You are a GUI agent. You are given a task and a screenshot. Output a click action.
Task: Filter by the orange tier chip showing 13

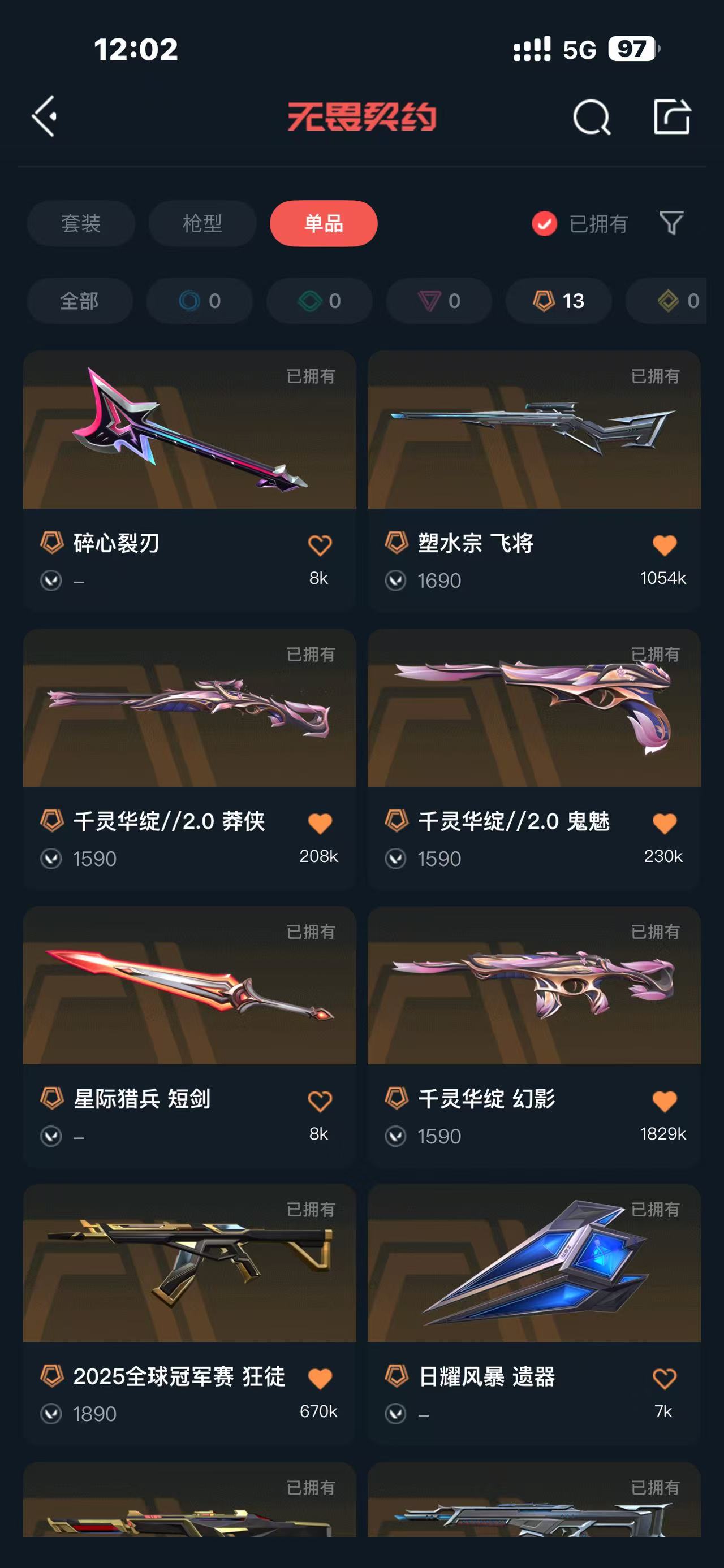(x=558, y=301)
